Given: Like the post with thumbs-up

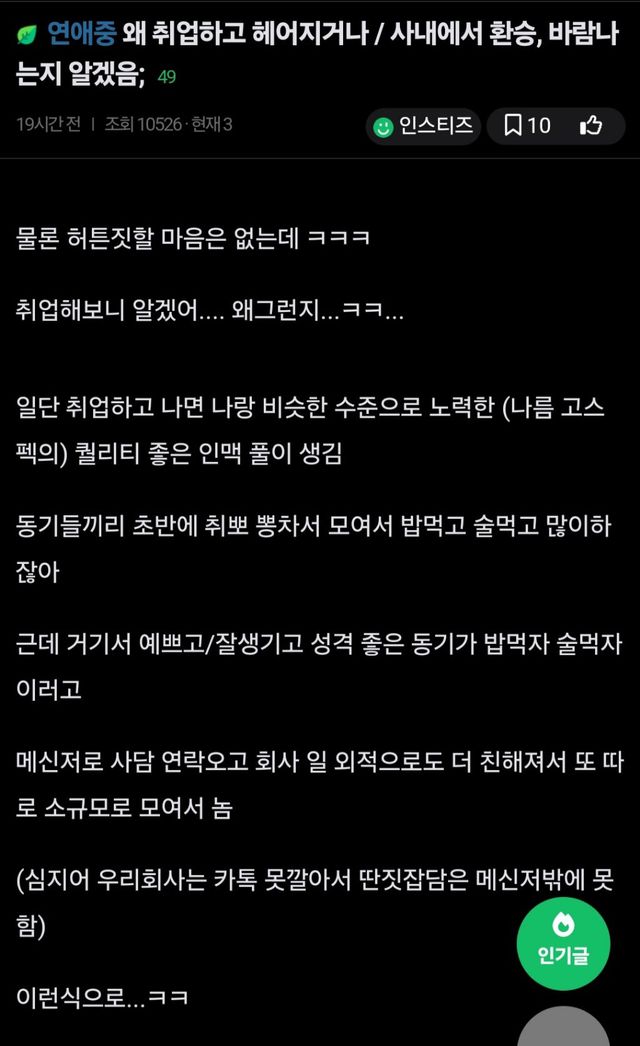Looking at the screenshot, I should pyautogui.click(x=591, y=125).
